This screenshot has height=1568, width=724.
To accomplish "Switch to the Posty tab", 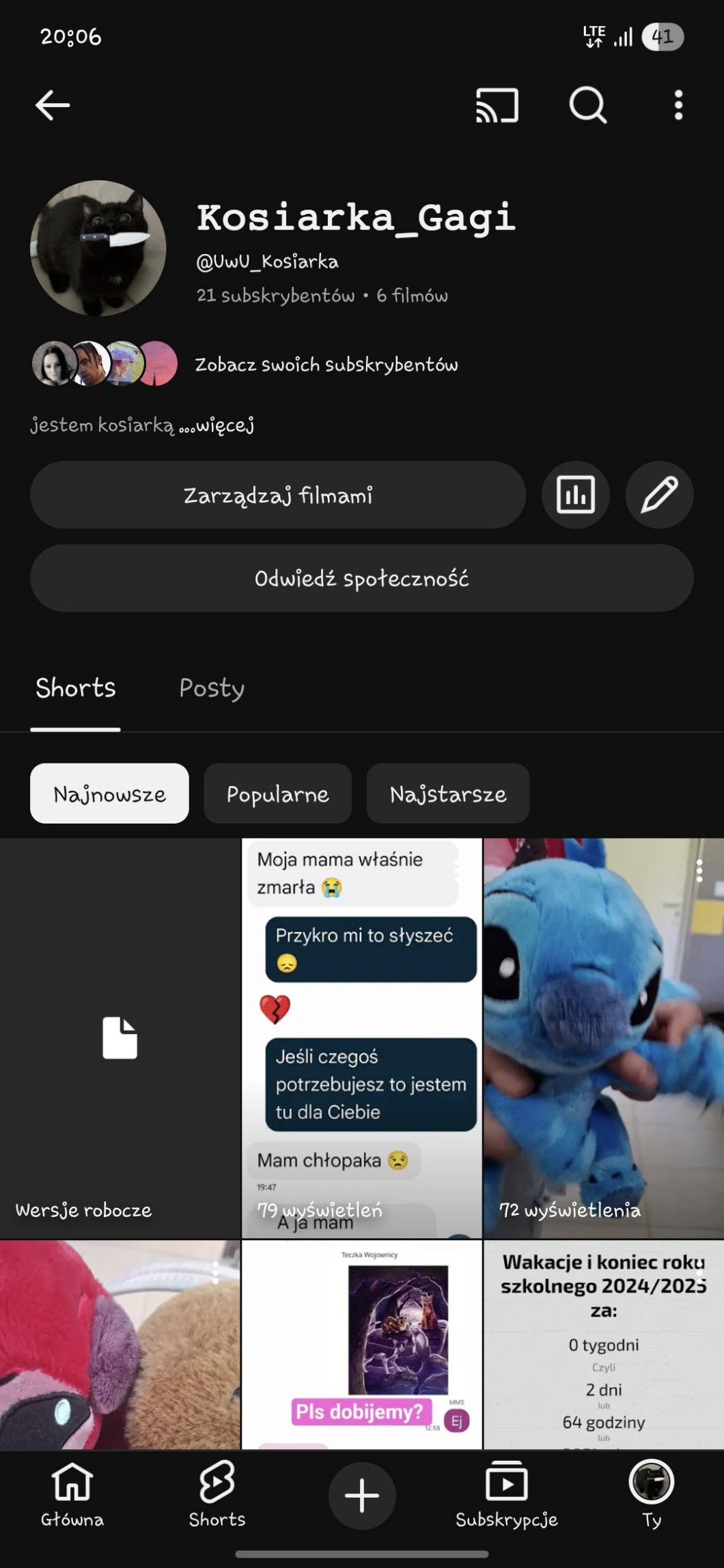I will click(212, 688).
